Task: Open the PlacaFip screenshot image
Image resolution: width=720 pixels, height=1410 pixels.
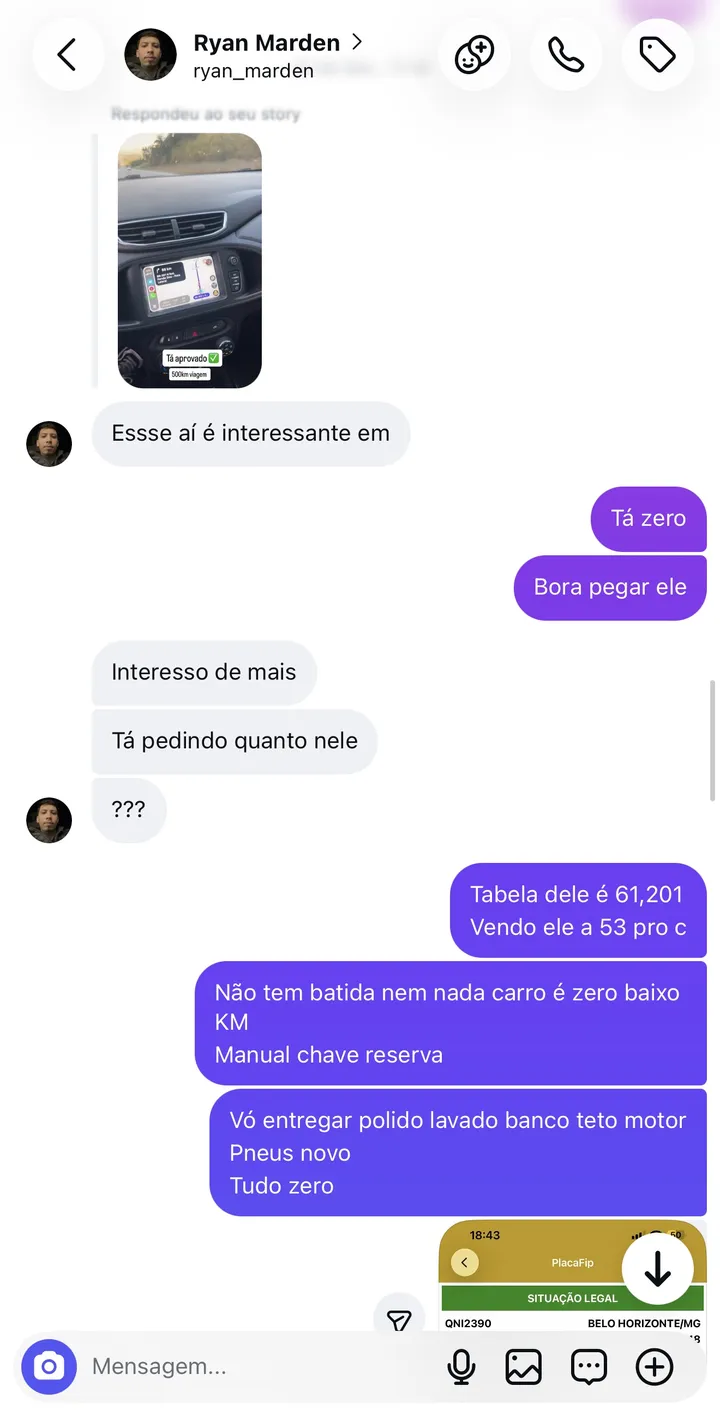Action: (572, 1279)
